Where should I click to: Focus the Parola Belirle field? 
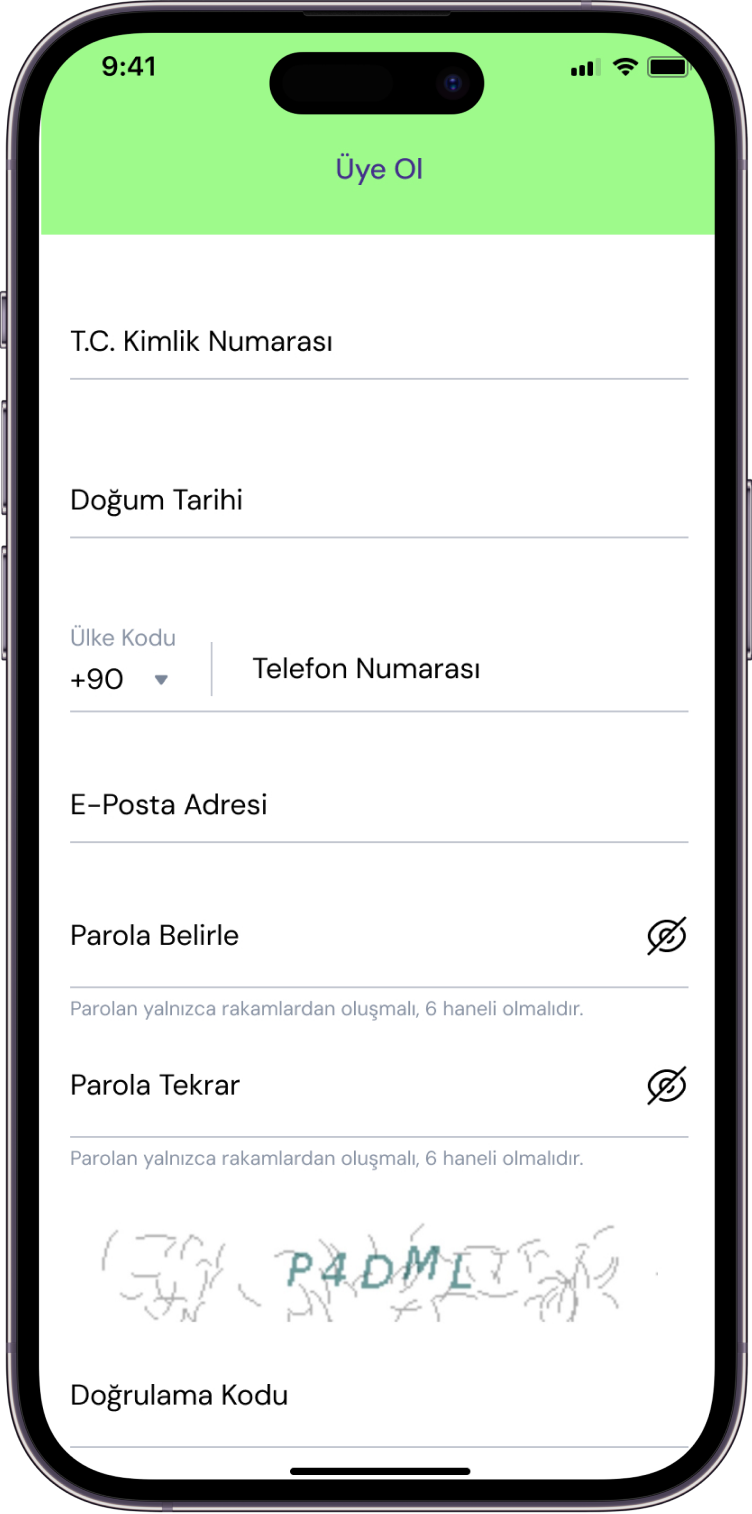[350, 937]
